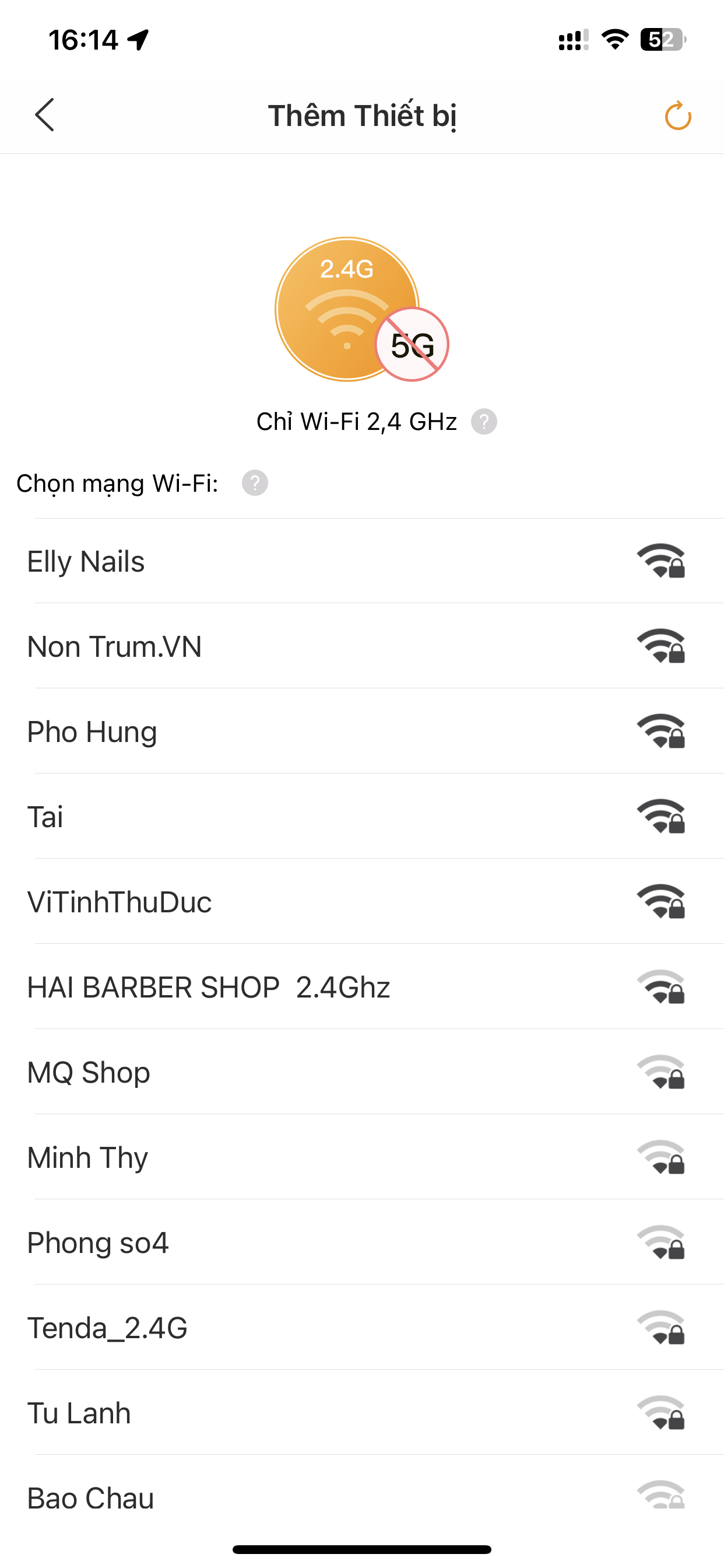
Task: Select HAI BARBER SHOP 2.4Ghz network
Action: coord(362,988)
